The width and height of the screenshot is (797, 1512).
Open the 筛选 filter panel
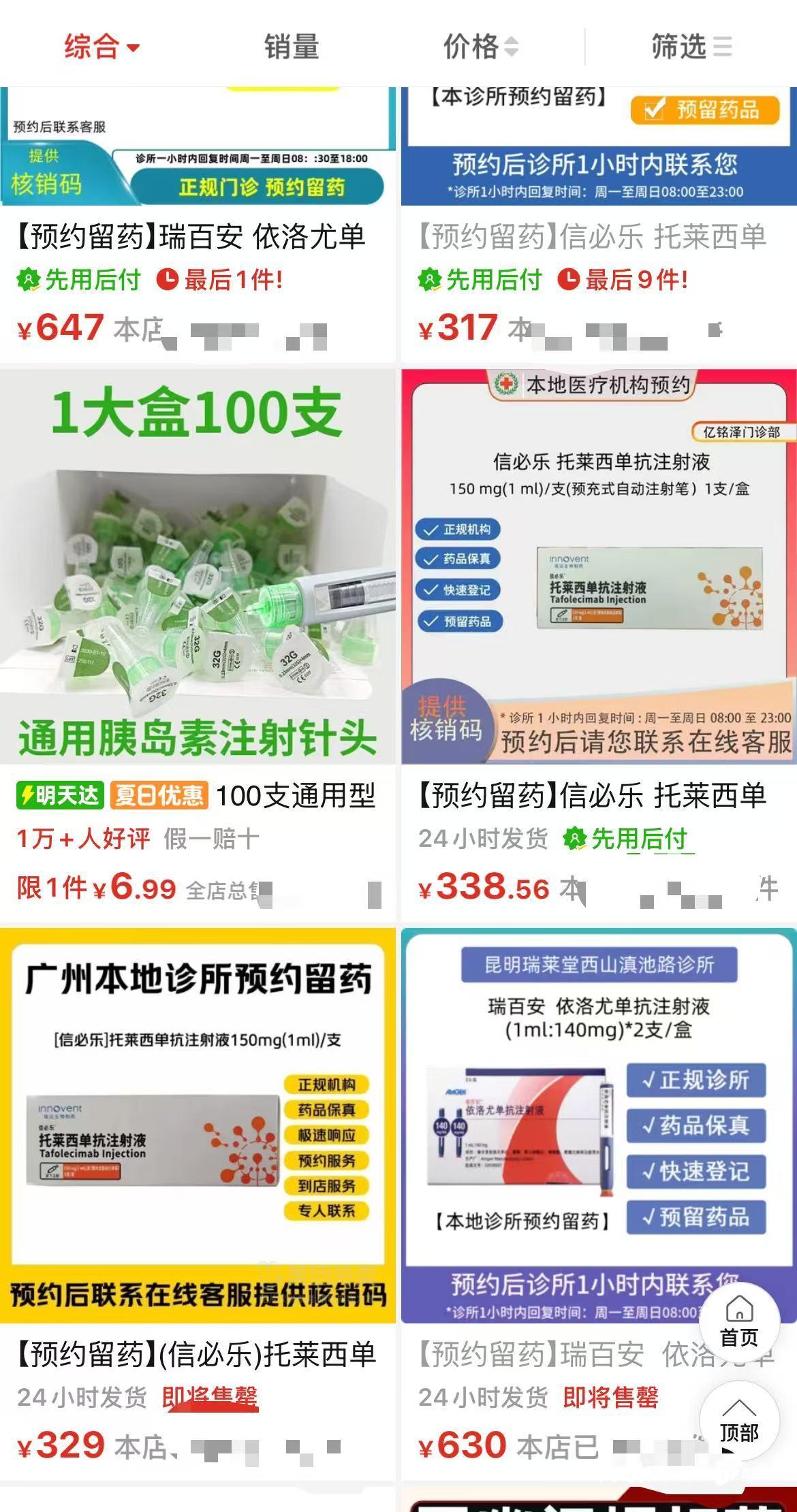[x=691, y=47]
